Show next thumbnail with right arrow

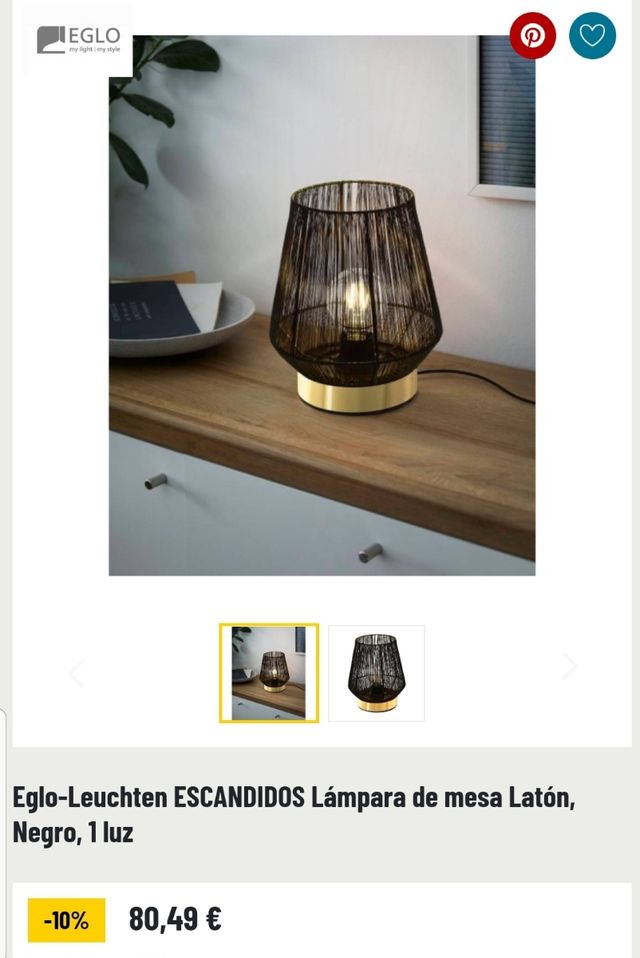pos(569,667)
